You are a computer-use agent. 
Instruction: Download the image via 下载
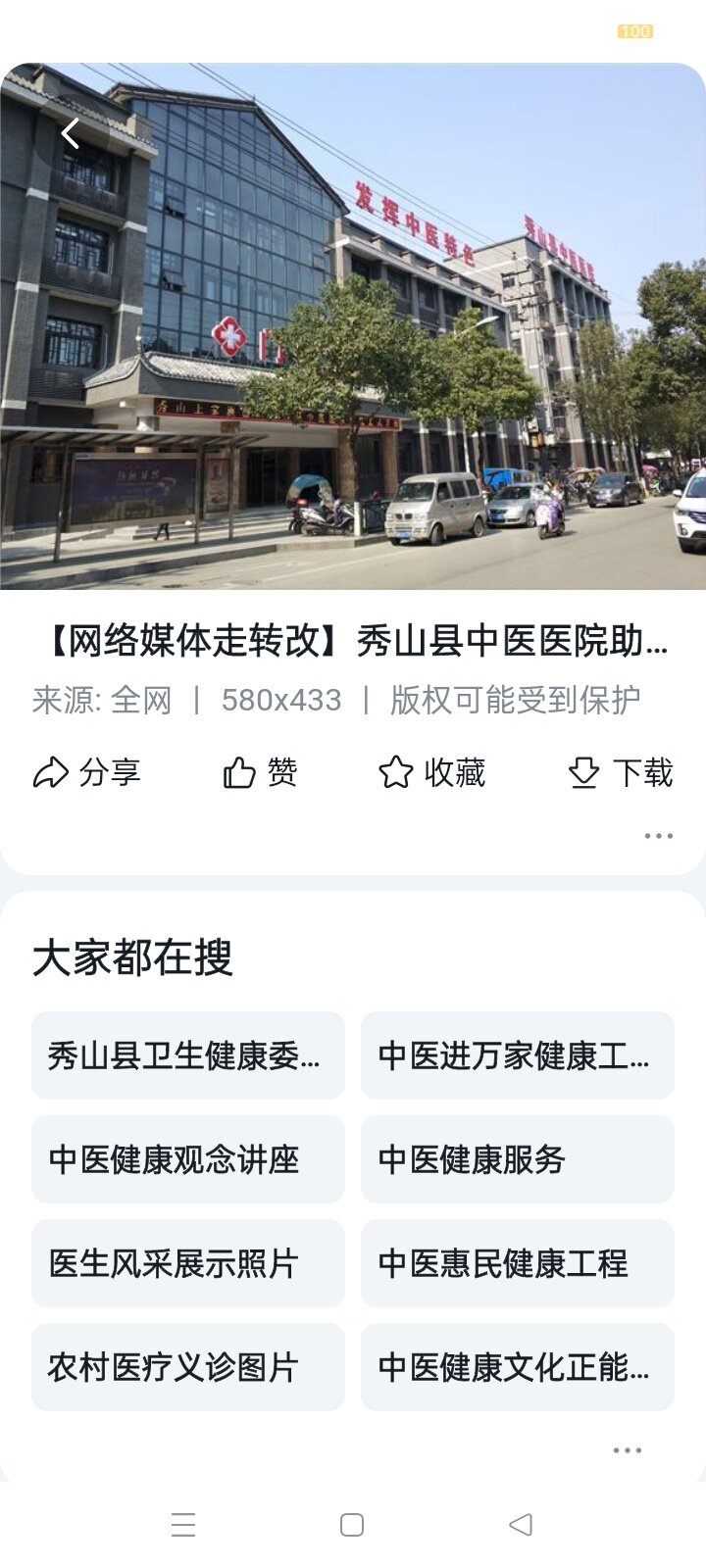tap(621, 772)
